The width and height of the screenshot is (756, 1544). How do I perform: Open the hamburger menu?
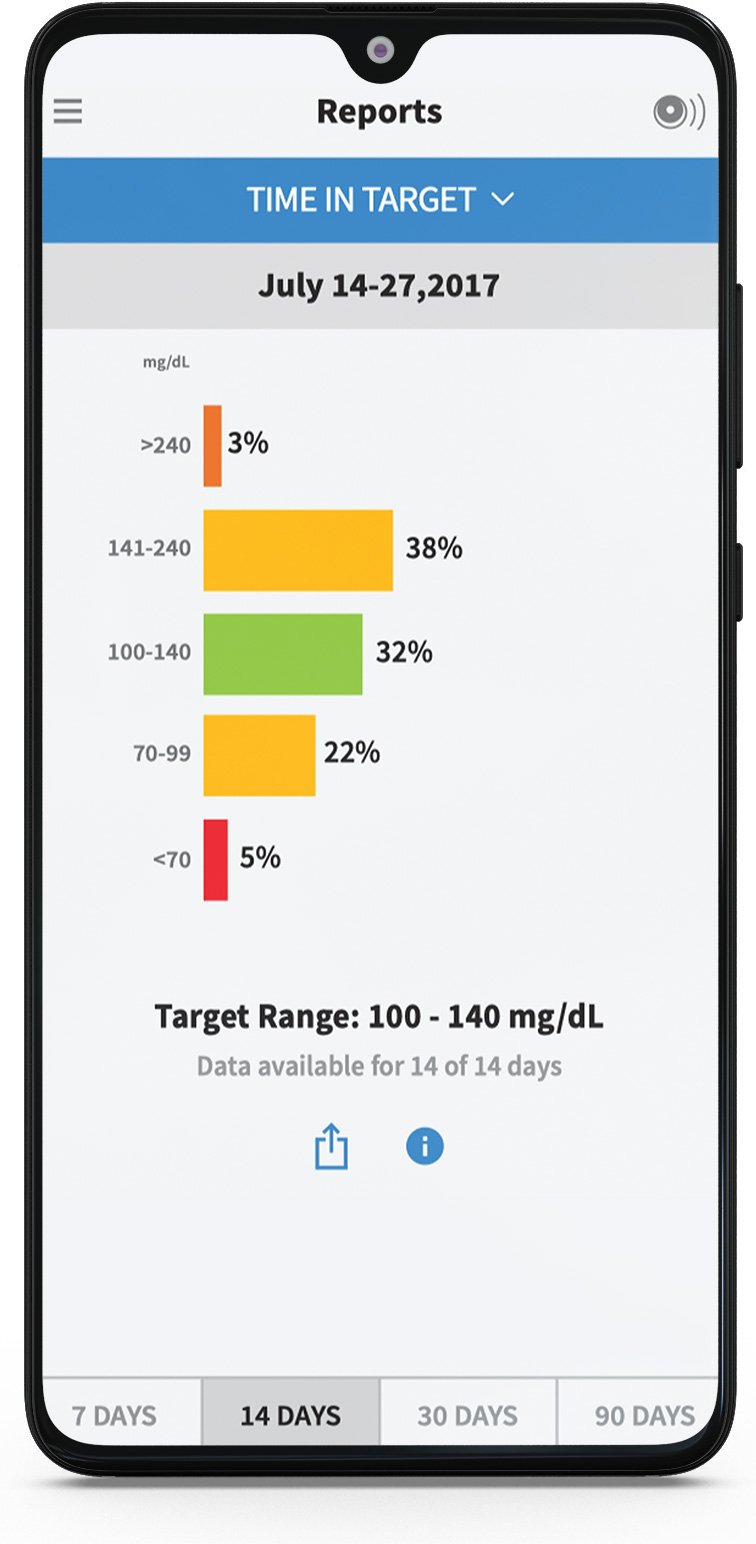pyautogui.click(x=68, y=112)
